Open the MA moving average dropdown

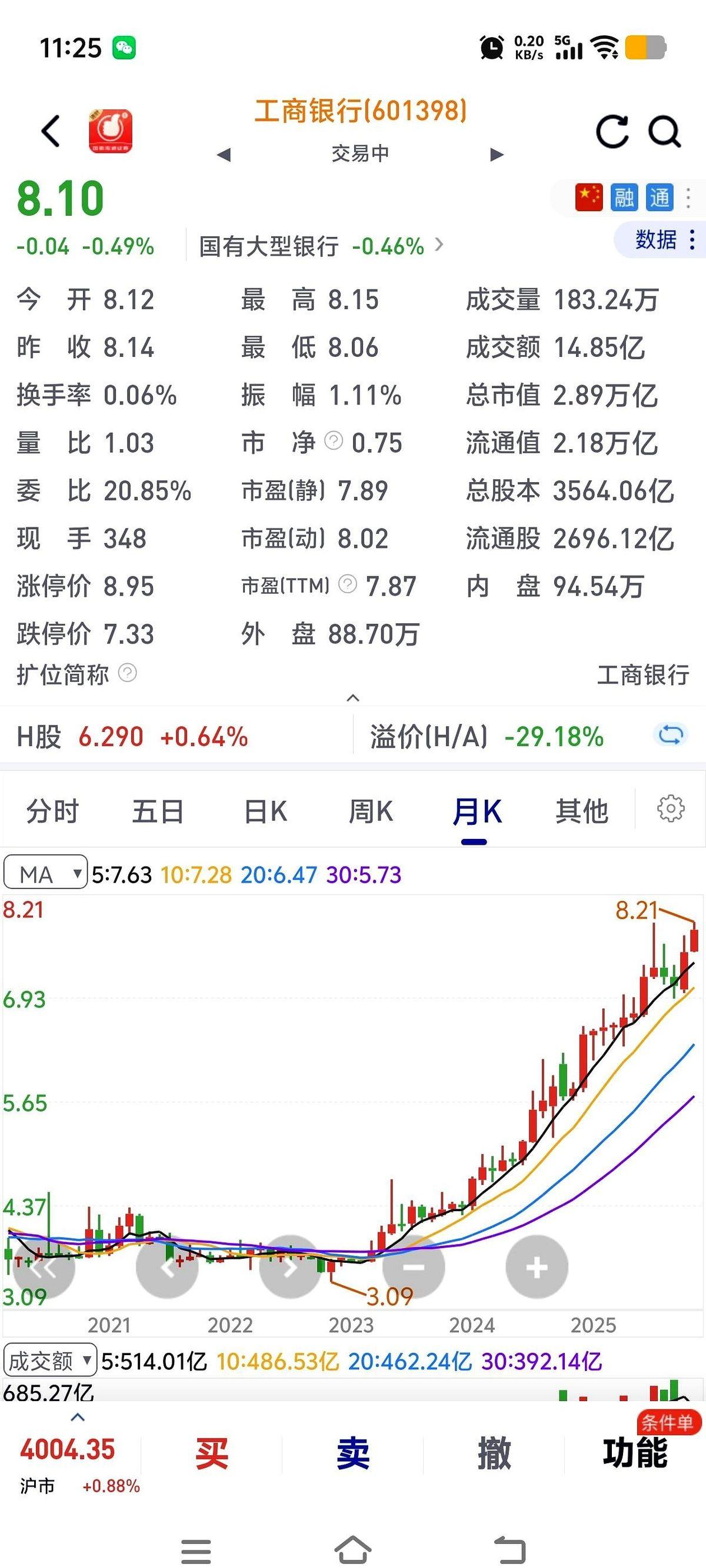point(45,873)
